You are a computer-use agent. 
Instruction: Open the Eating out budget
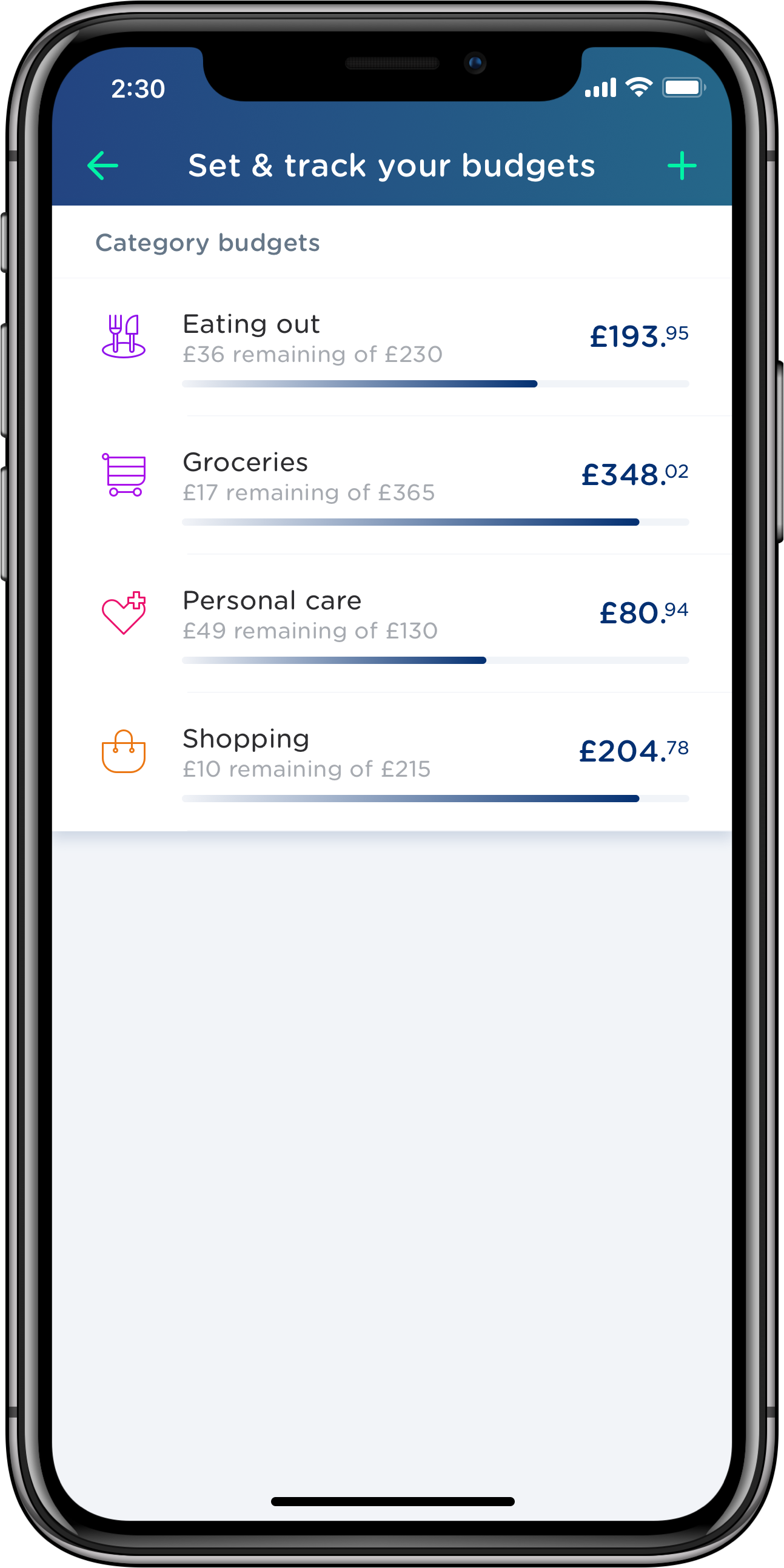click(392, 347)
